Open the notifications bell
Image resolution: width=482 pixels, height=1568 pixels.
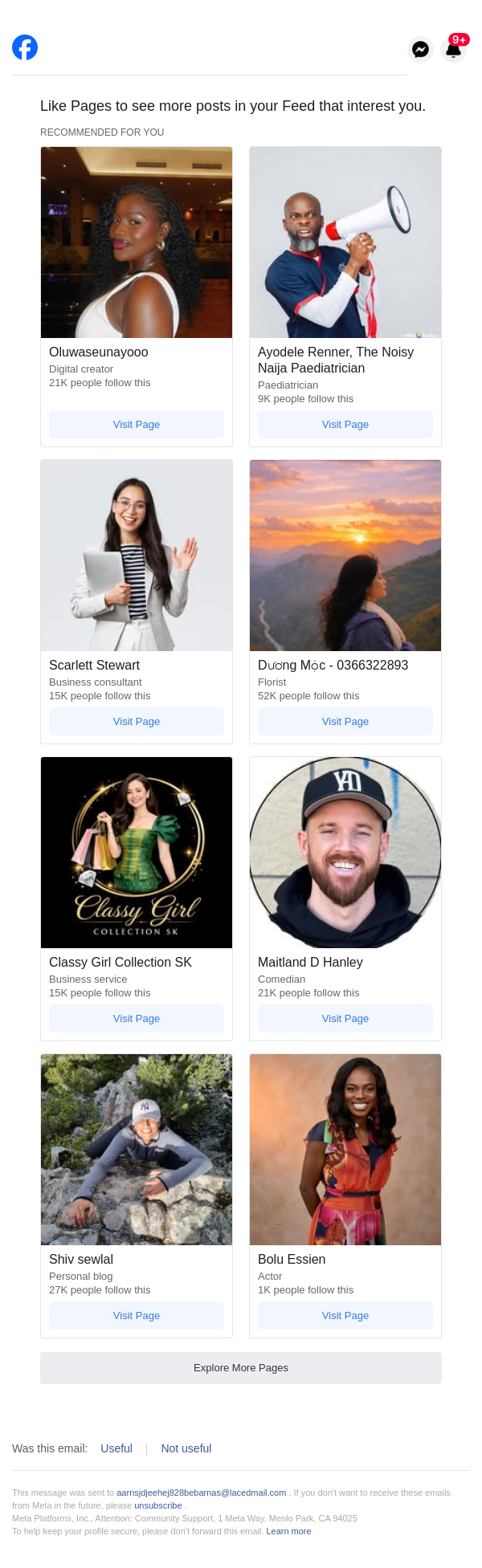tap(453, 50)
